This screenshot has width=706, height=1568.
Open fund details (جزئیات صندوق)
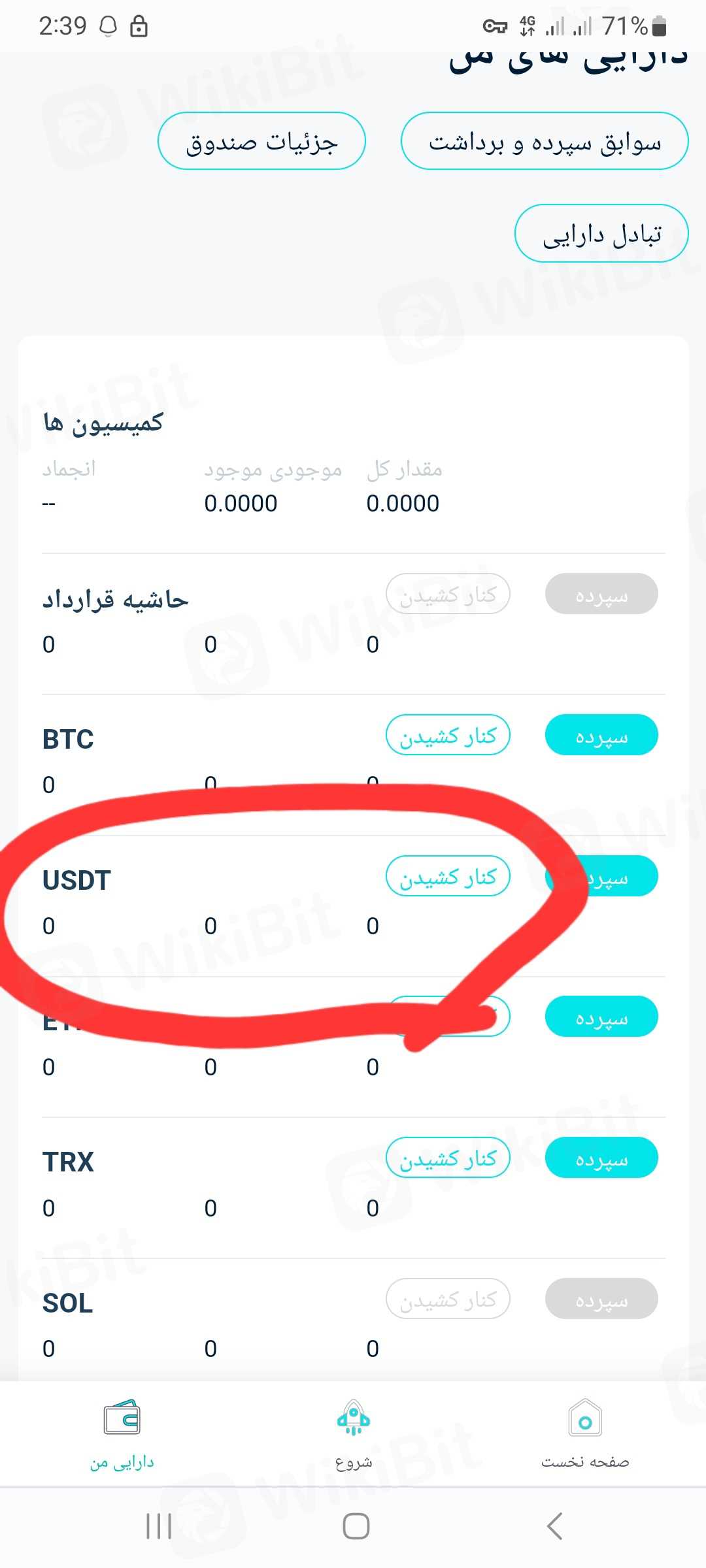tap(261, 141)
